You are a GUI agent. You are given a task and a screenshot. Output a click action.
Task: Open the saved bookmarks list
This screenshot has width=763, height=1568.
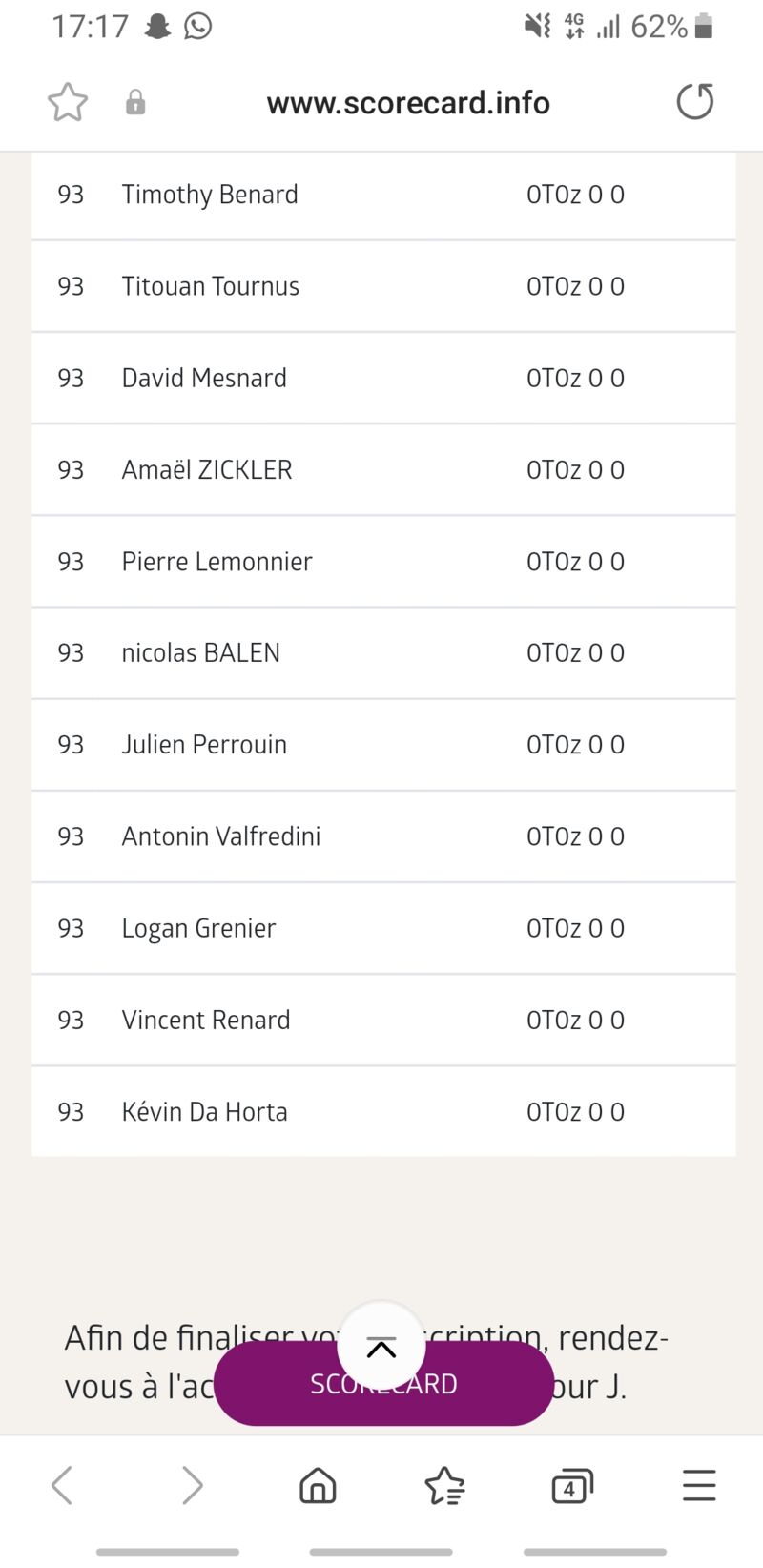click(444, 1485)
